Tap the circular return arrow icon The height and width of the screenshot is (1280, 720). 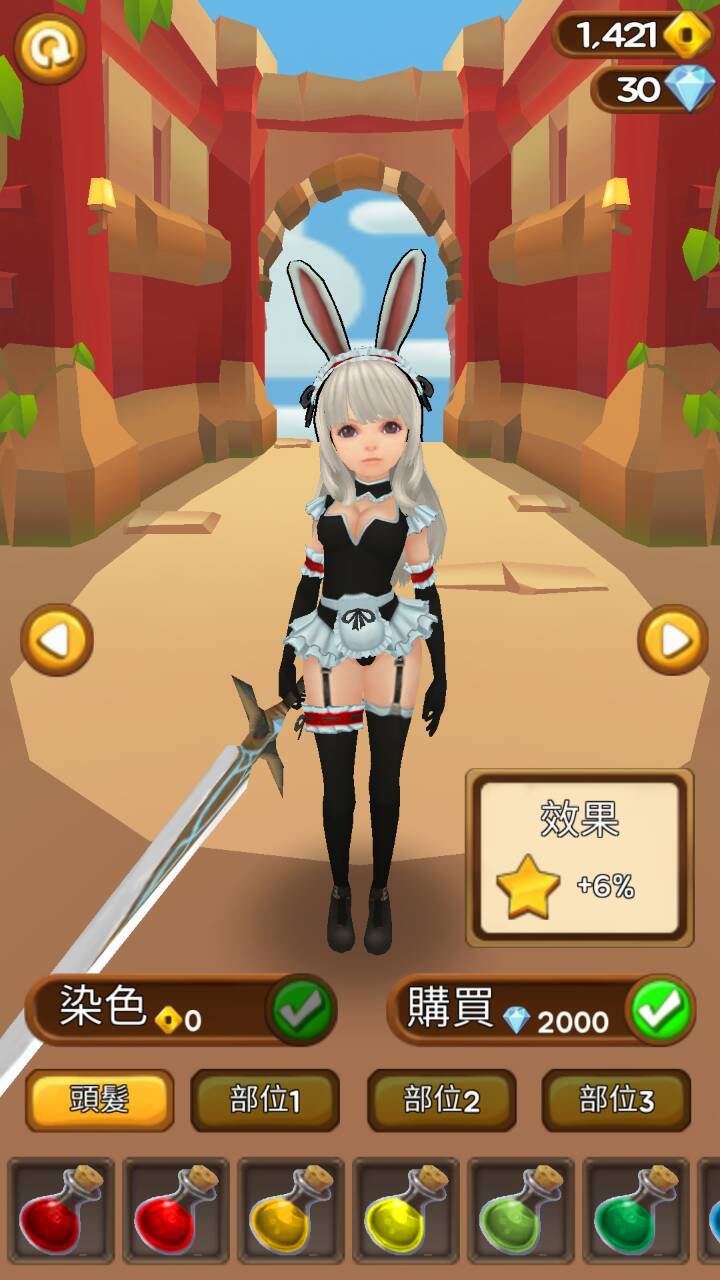coord(49,48)
